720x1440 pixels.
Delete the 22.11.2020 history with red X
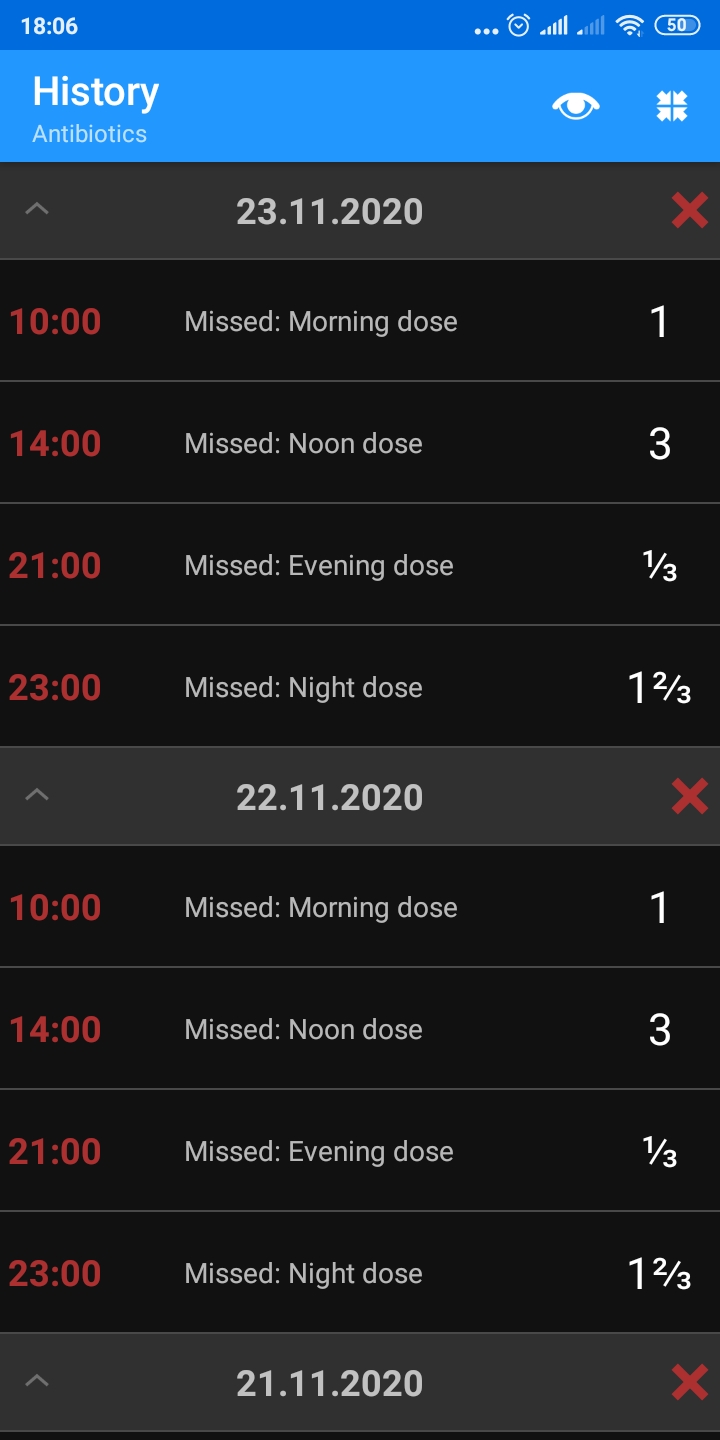(690, 797)
